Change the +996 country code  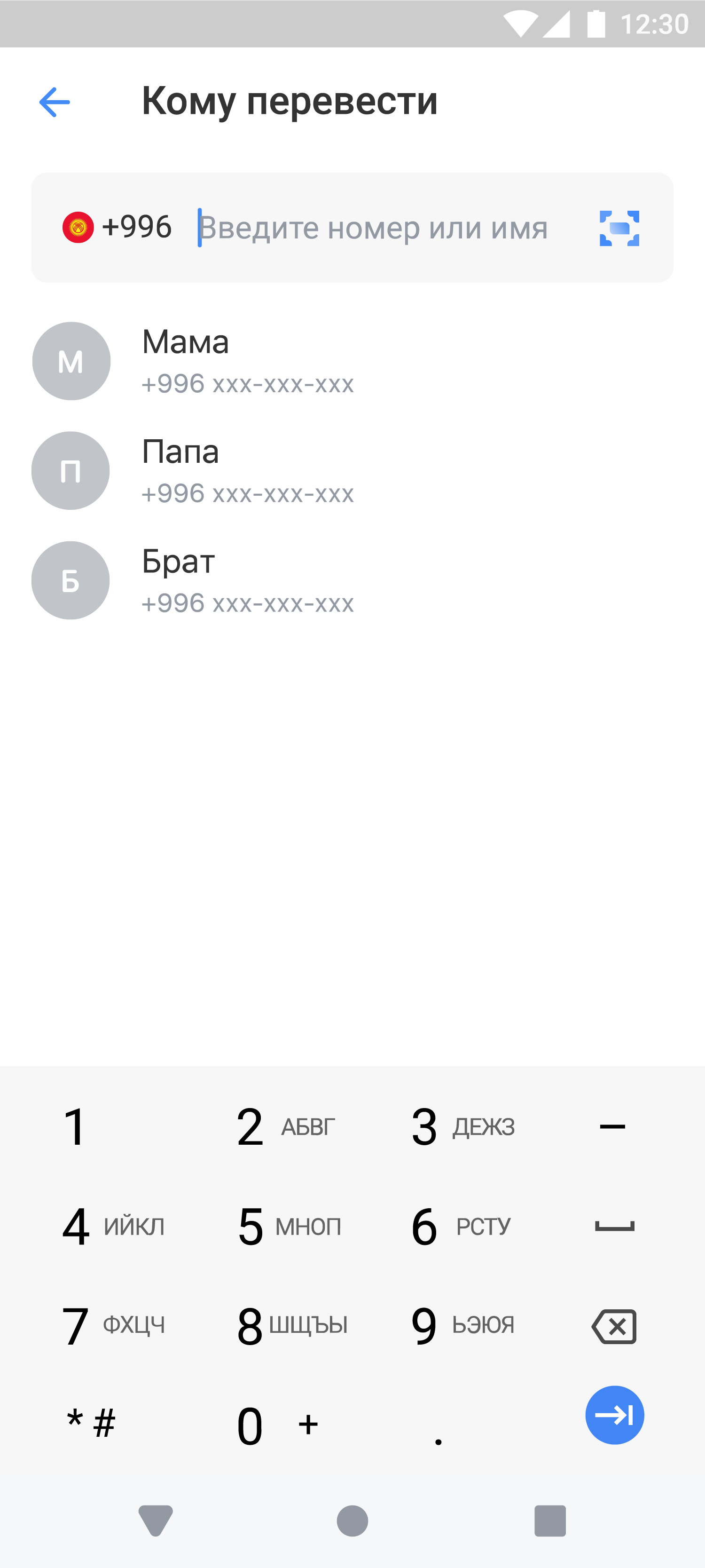(117, 227)
